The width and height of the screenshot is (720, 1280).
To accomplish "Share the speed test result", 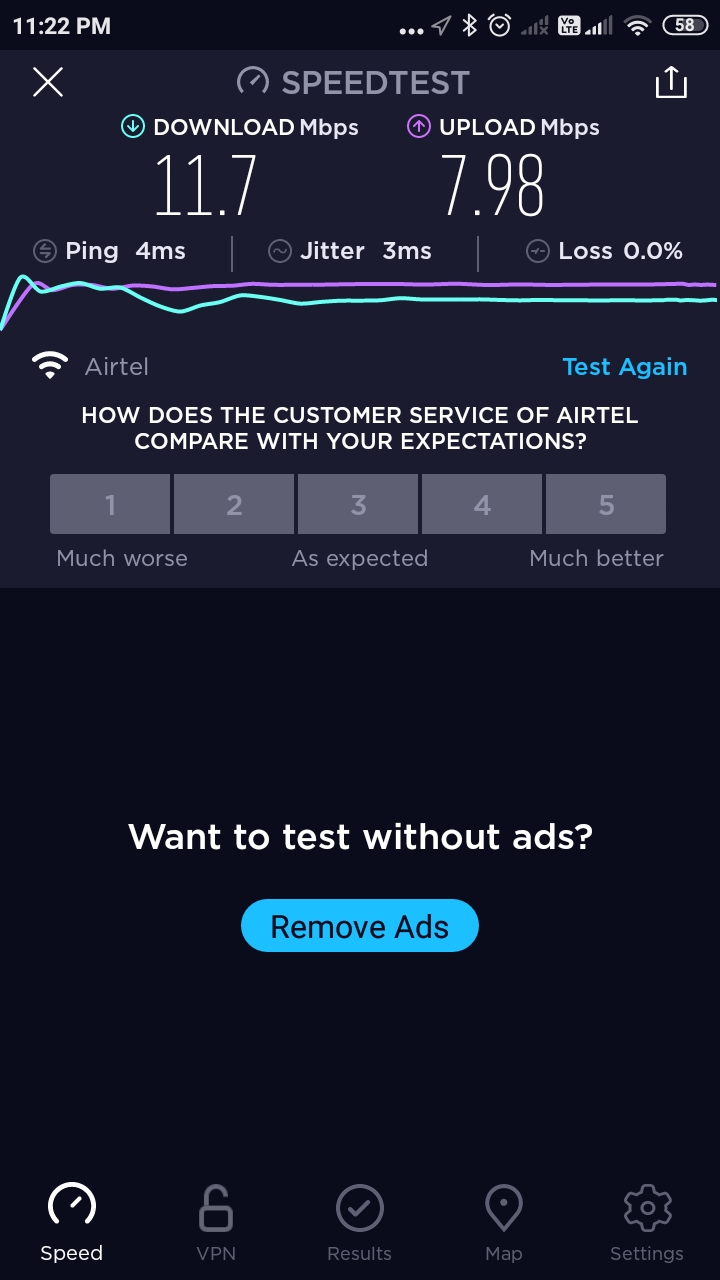I will click(671, 82).
